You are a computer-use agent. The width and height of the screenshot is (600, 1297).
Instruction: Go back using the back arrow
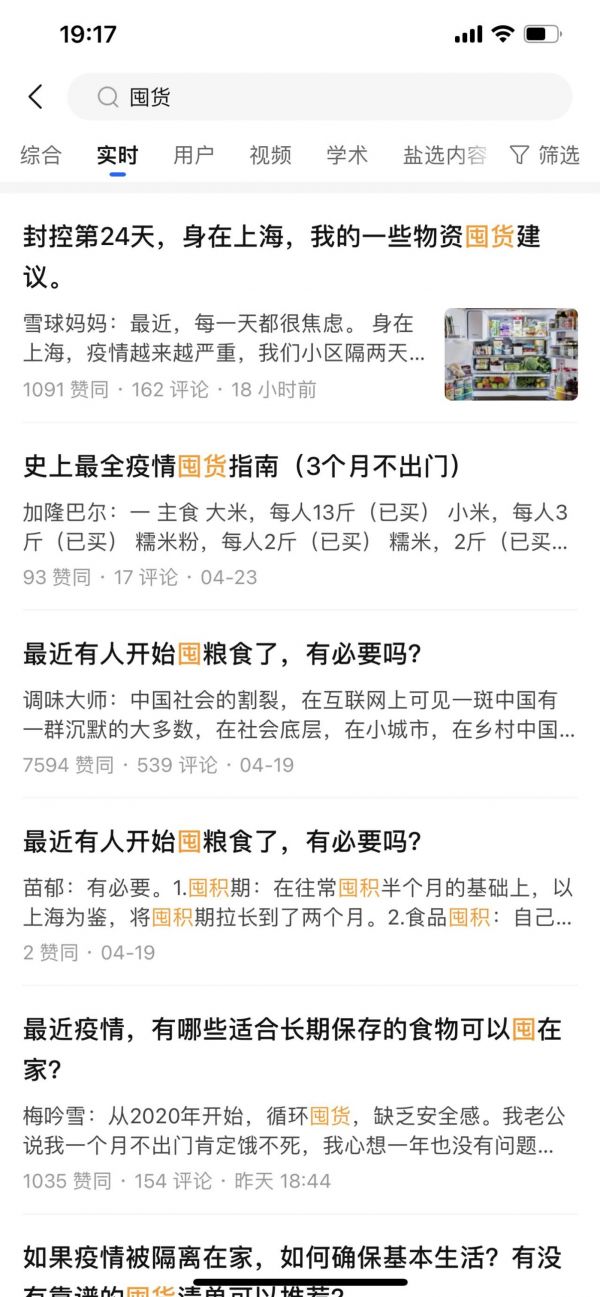tap(36, 97)
